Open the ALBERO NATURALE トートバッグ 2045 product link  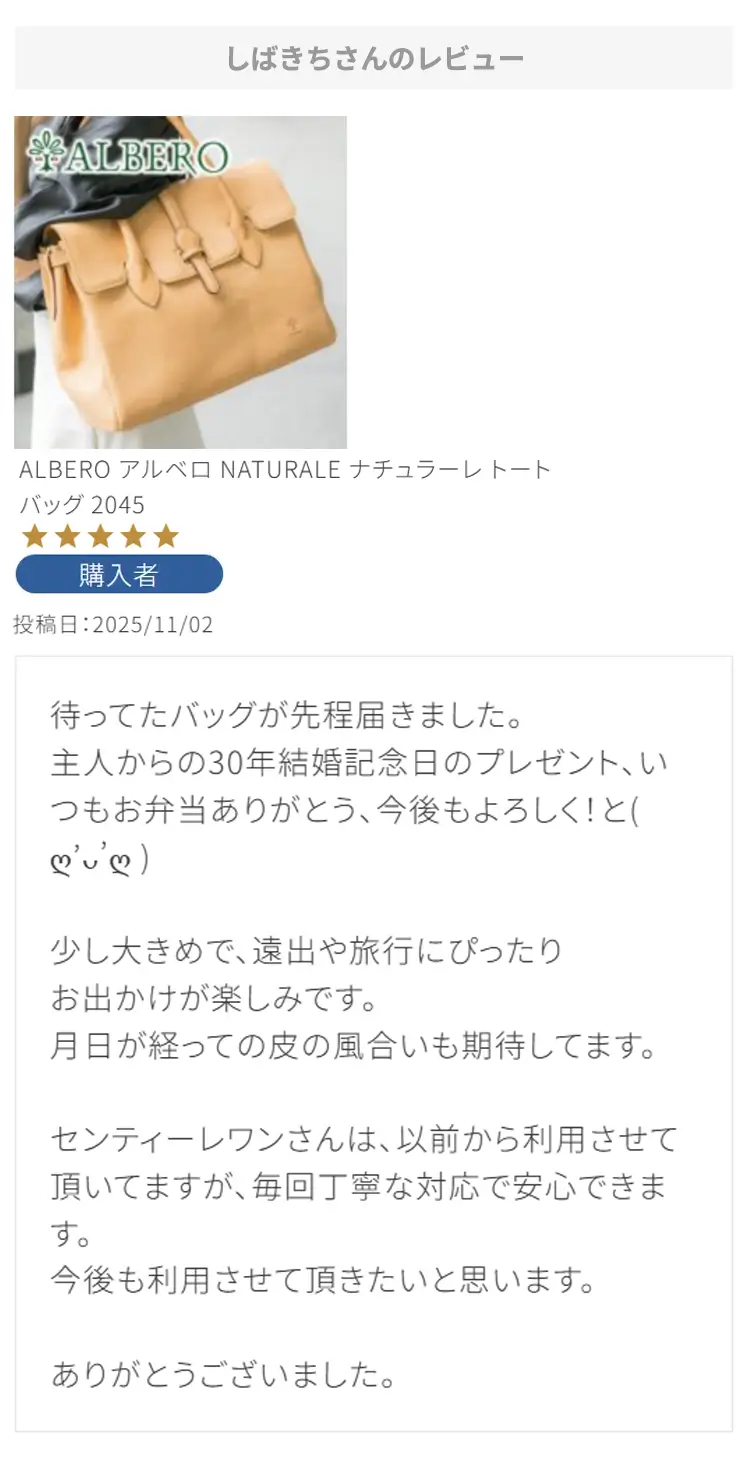[285, 486]
